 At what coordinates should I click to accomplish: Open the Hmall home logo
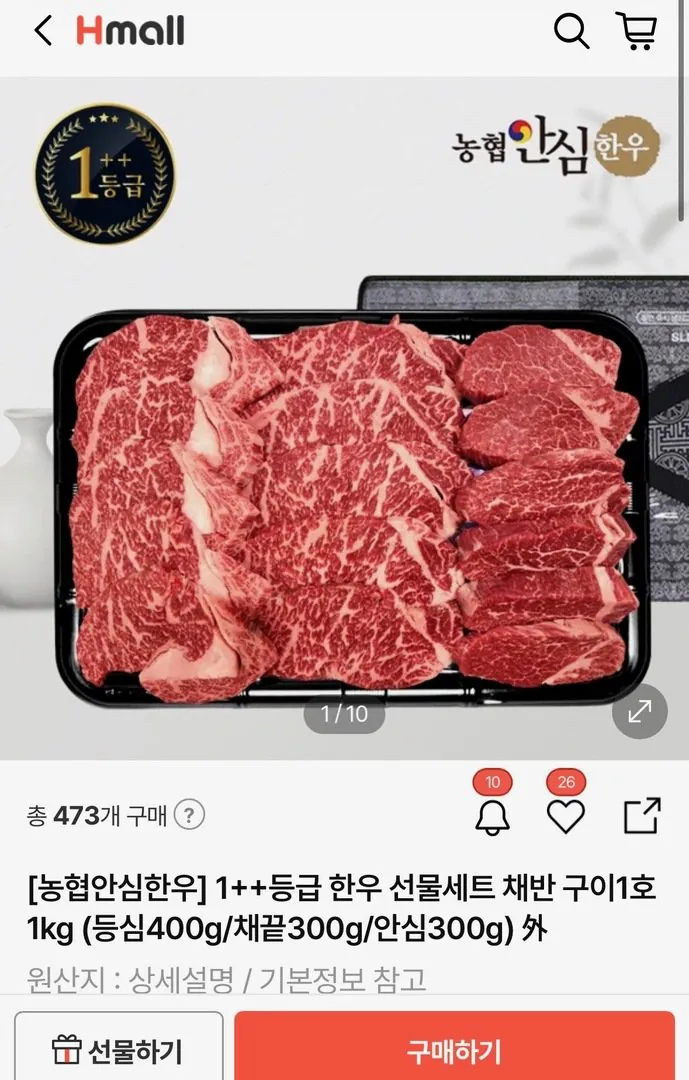[x=130, y=31]
